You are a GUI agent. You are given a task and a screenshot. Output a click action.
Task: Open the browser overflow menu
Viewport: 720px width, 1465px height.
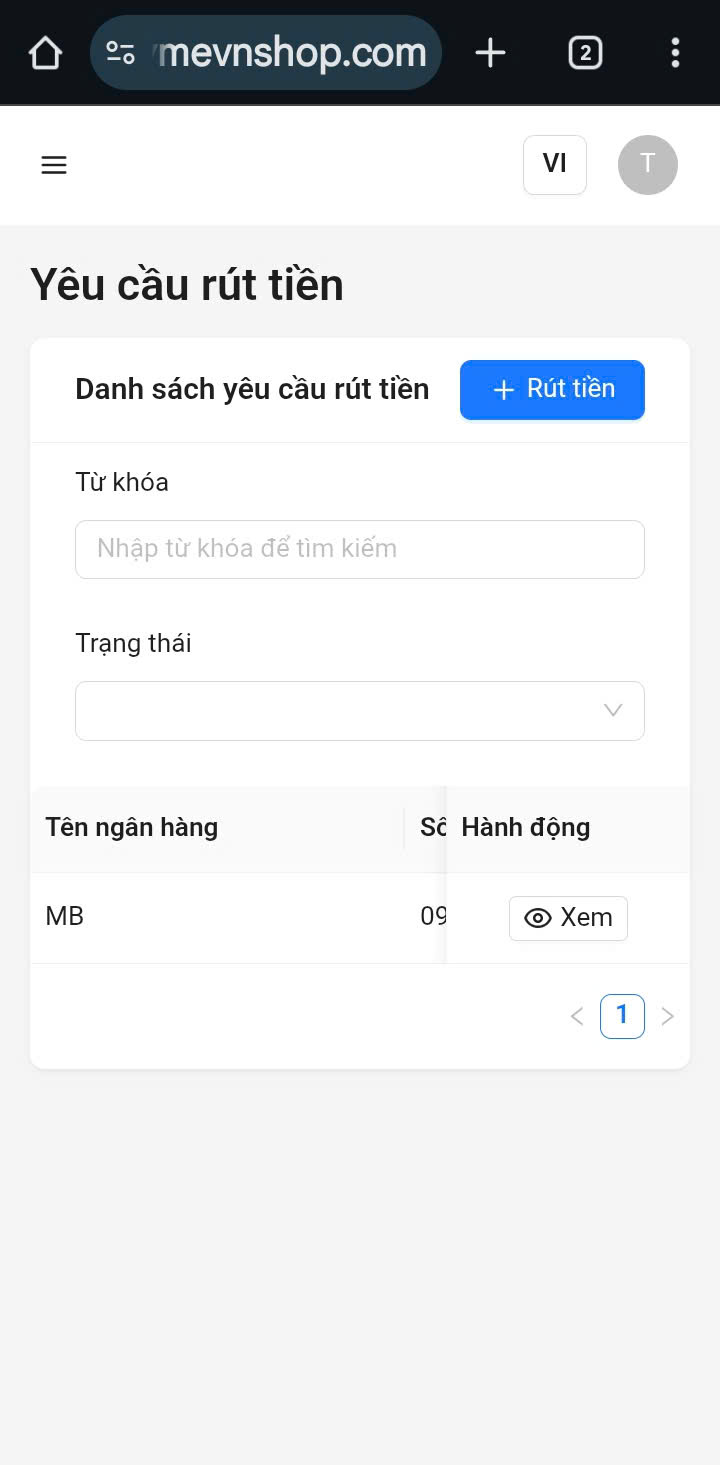click(675, 53)
